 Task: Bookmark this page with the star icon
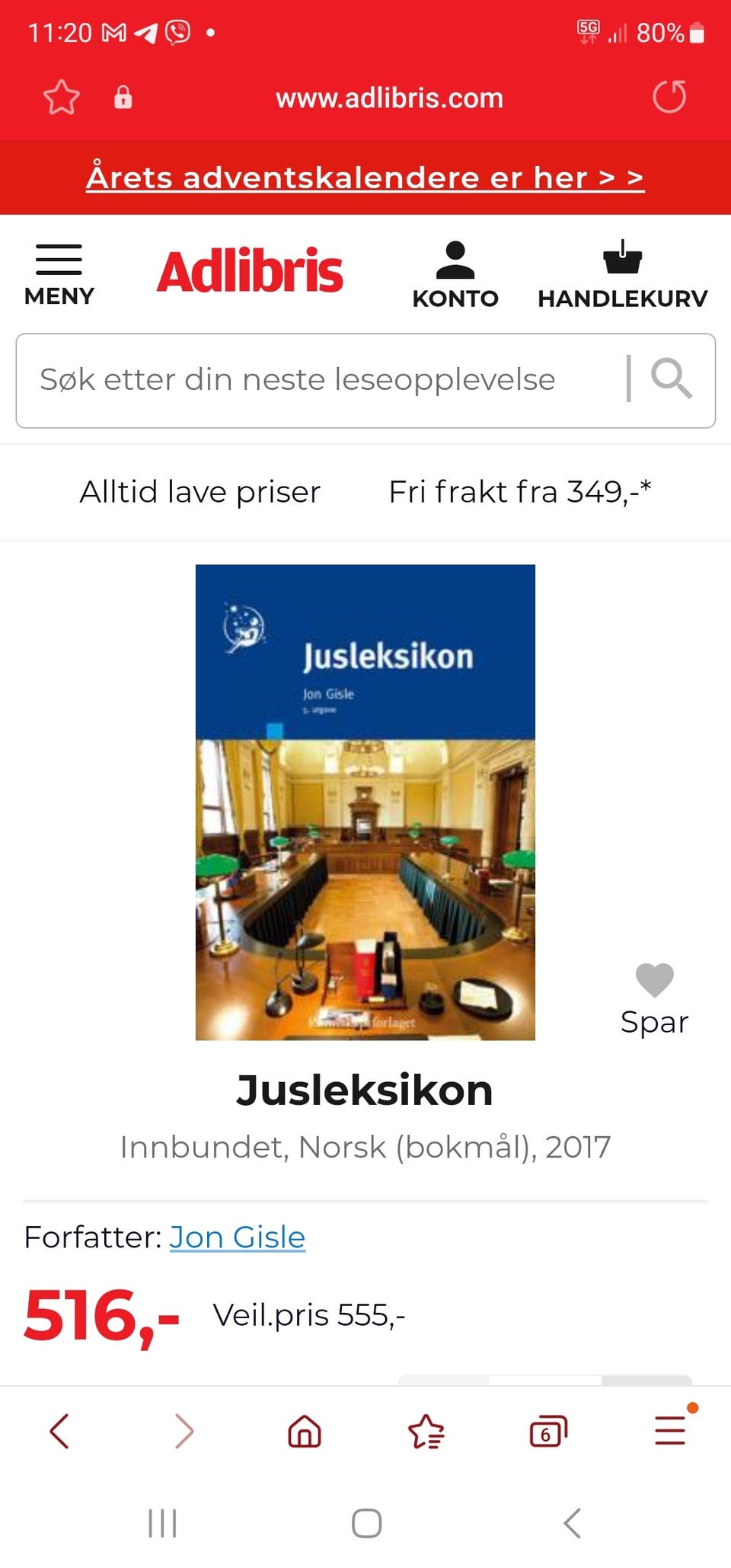point(61,97)
